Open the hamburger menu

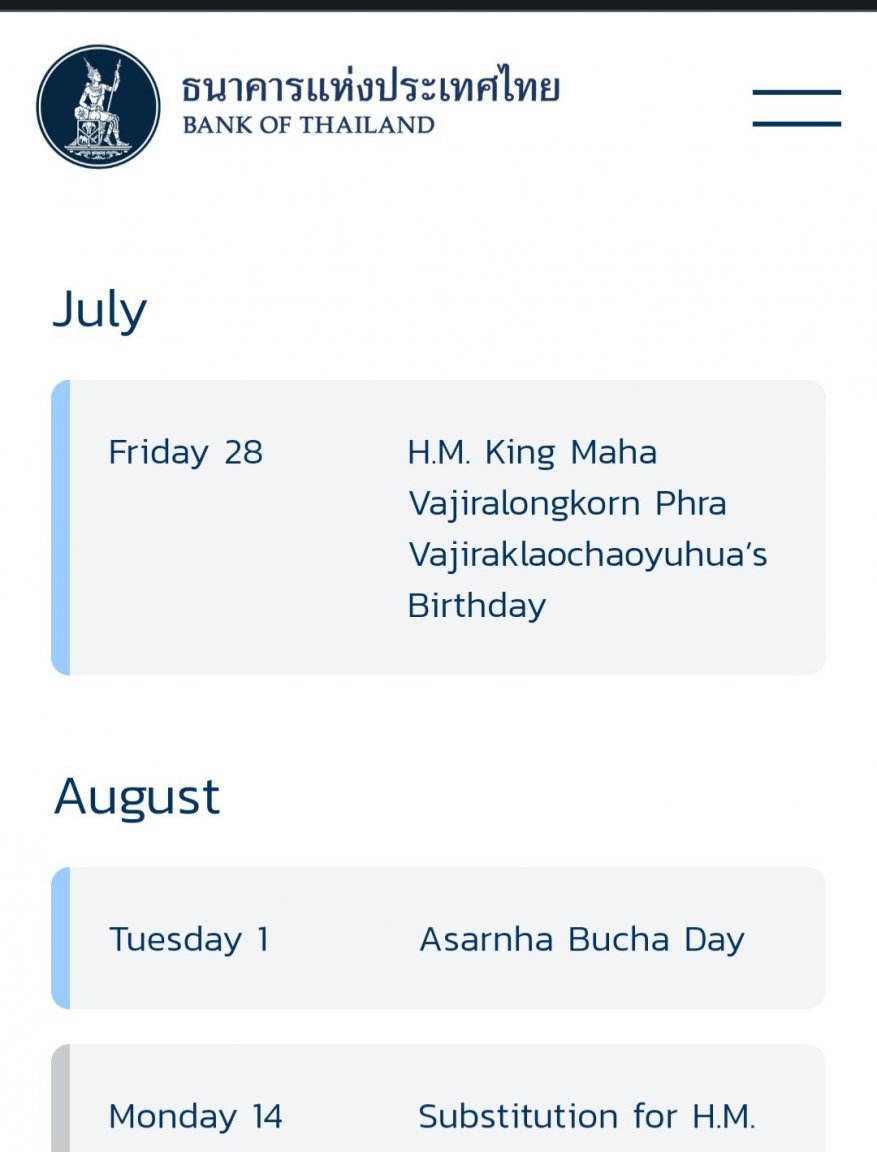click(x=796, y=108)
